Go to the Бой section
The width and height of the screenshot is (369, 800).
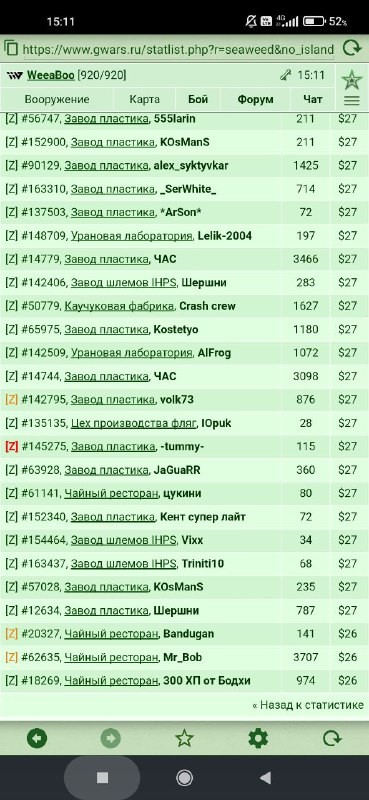click(198, 99)
